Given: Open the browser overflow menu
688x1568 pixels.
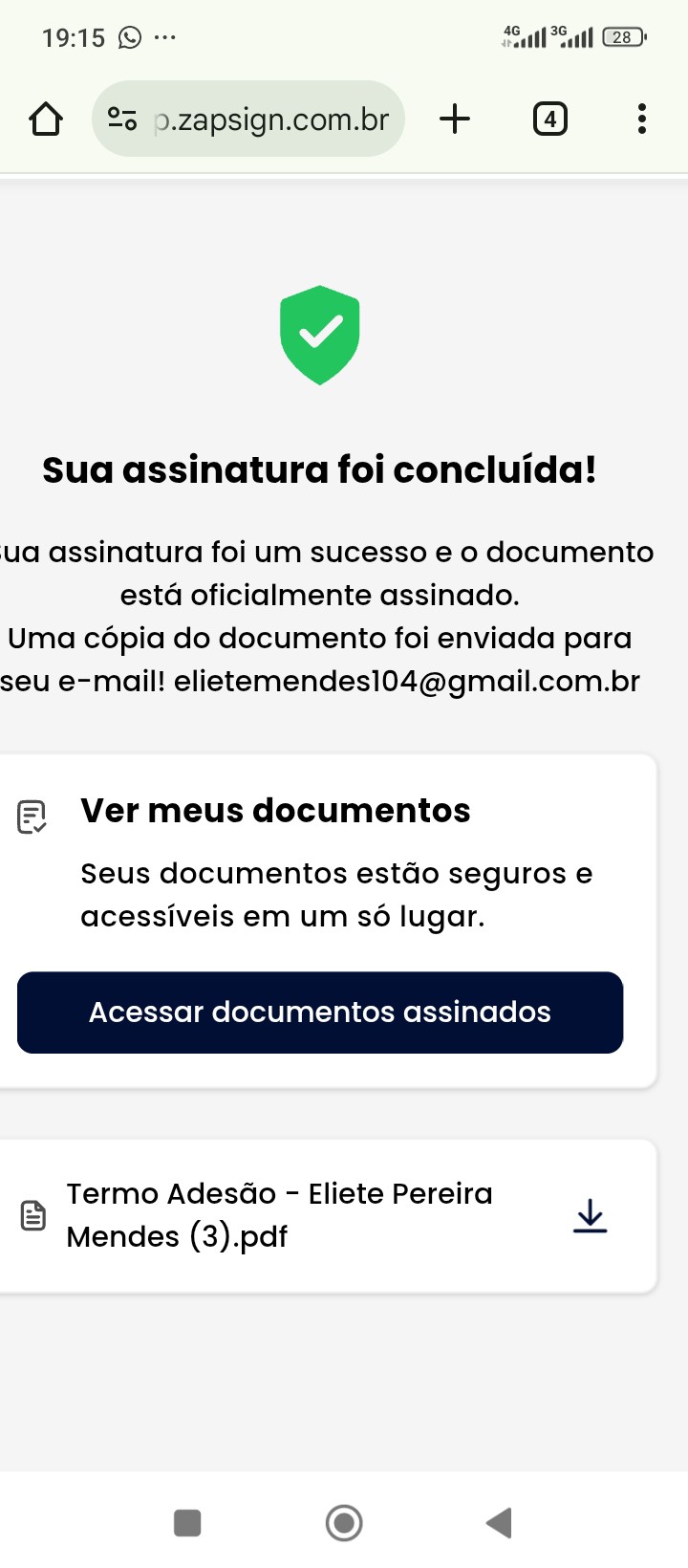Looking at the screenshot, I should (641, 120).
